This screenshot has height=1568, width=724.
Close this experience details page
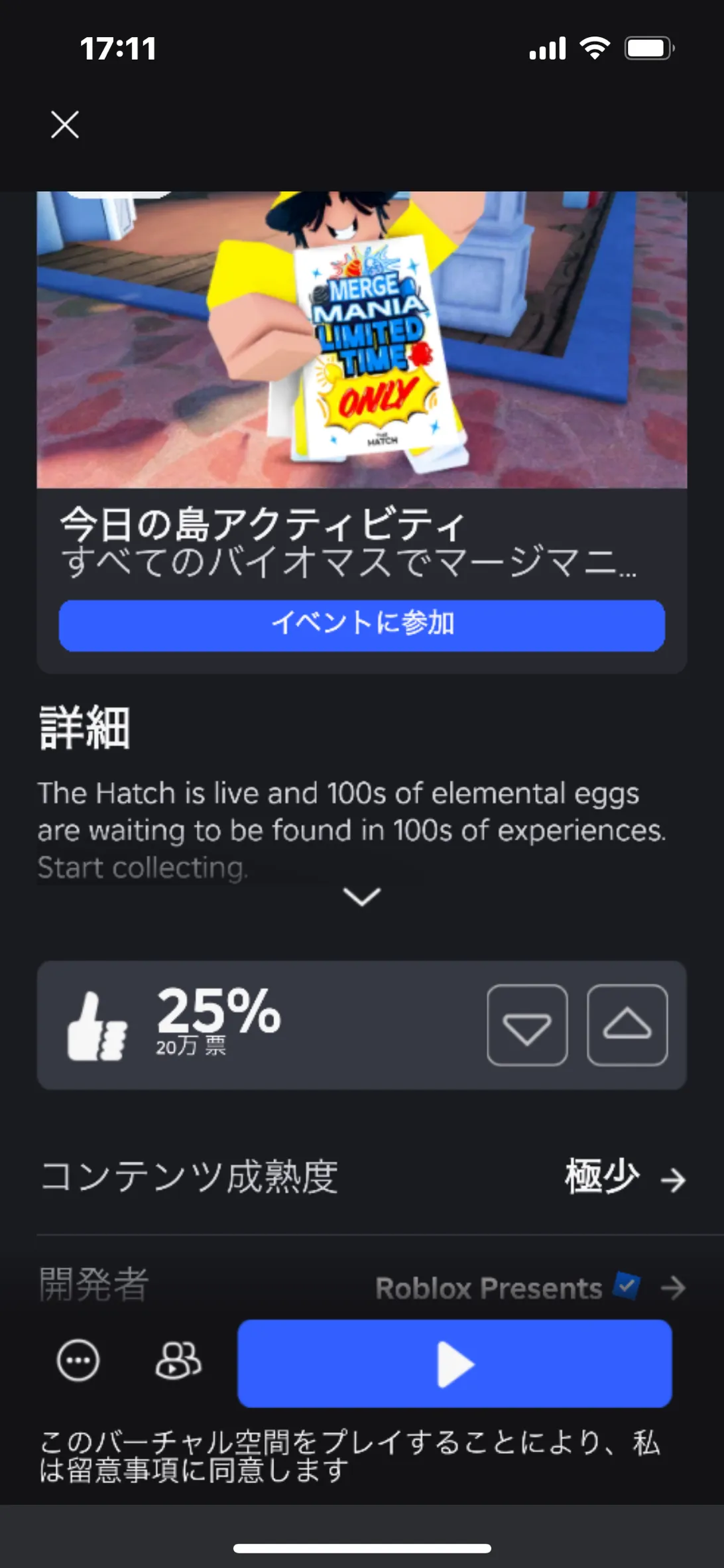click(x=65, y=125)
